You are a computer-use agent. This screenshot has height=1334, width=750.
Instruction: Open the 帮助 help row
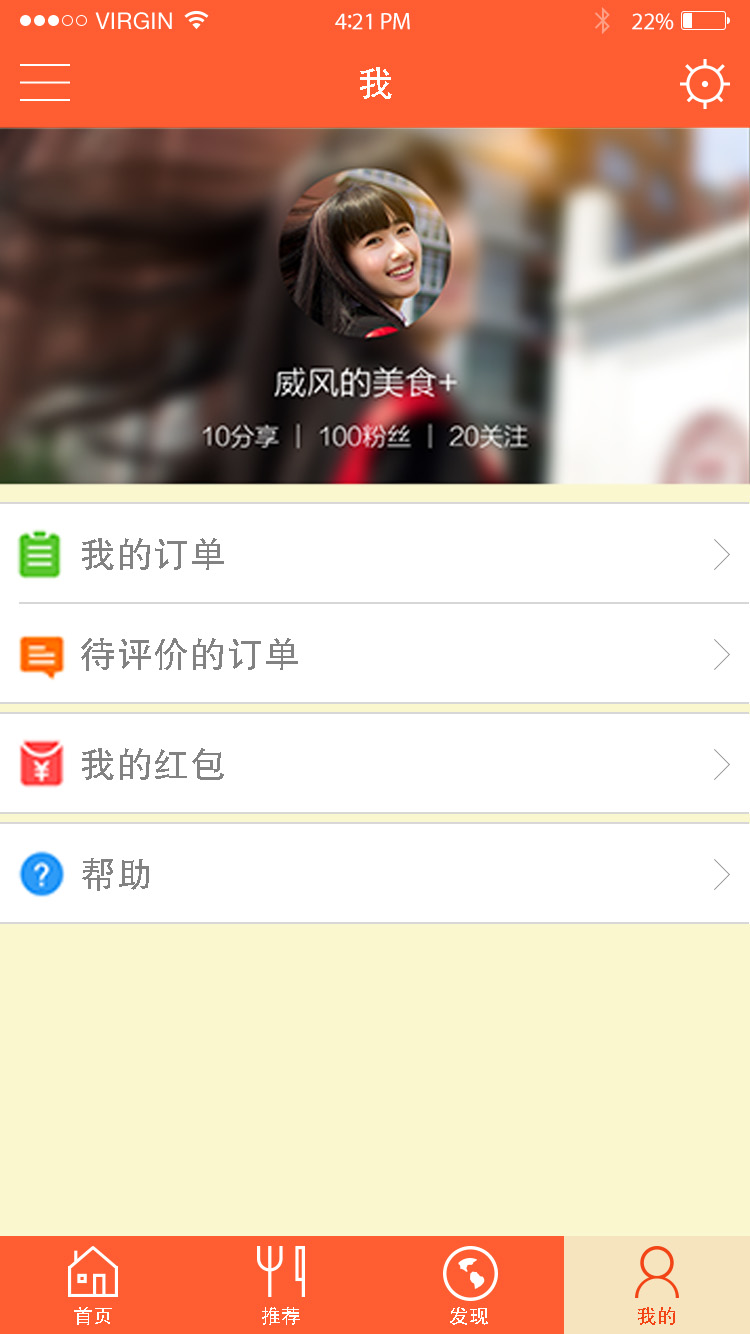[x=375, y=875]
